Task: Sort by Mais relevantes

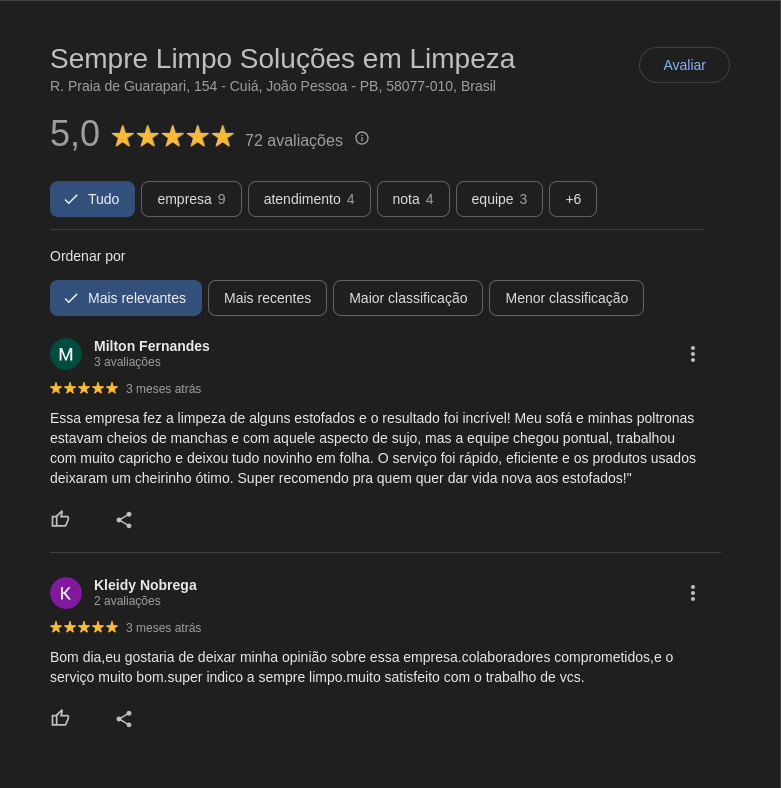Action: 126,298
